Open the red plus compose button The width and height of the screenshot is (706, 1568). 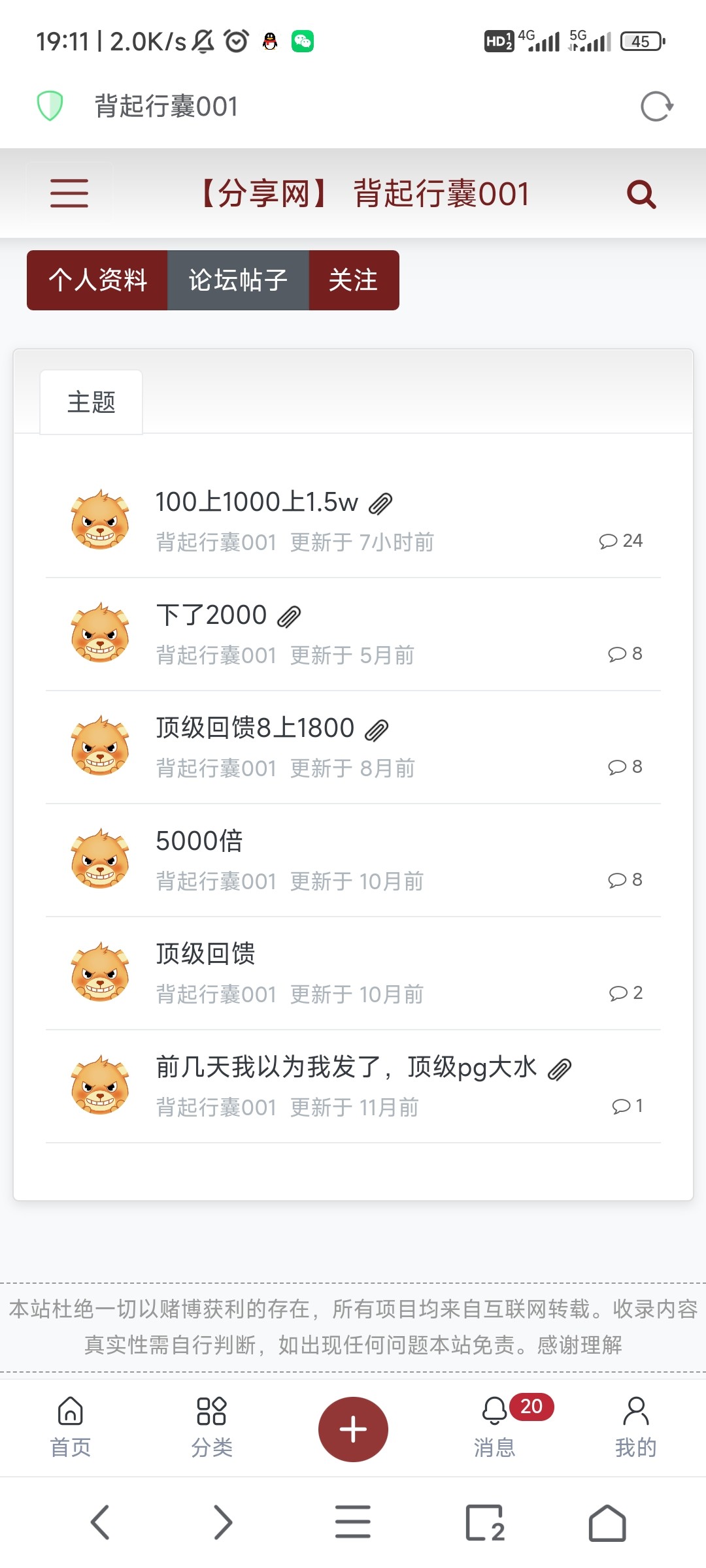coord(352,1428)
